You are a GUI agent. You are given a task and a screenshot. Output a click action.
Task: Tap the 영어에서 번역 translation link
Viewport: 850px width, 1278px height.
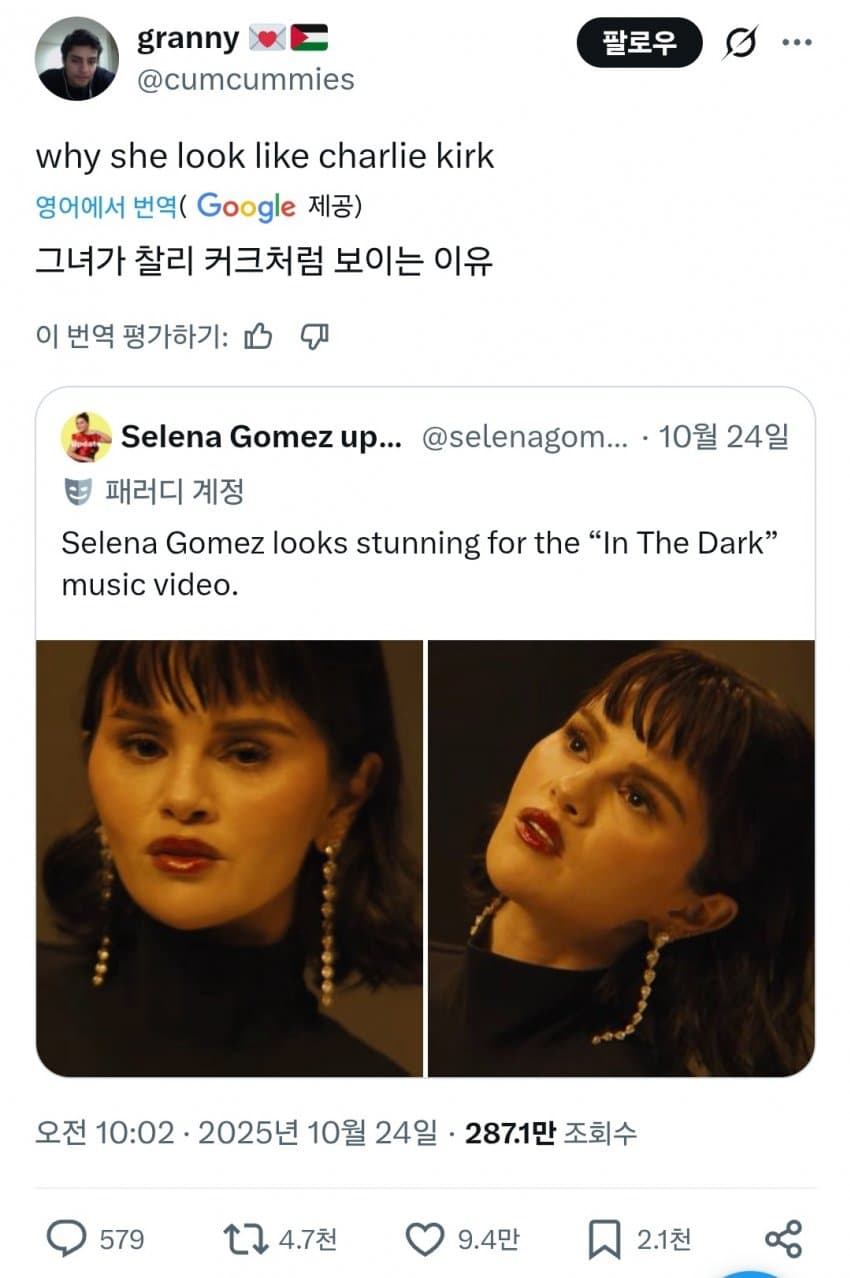(106, 207)
